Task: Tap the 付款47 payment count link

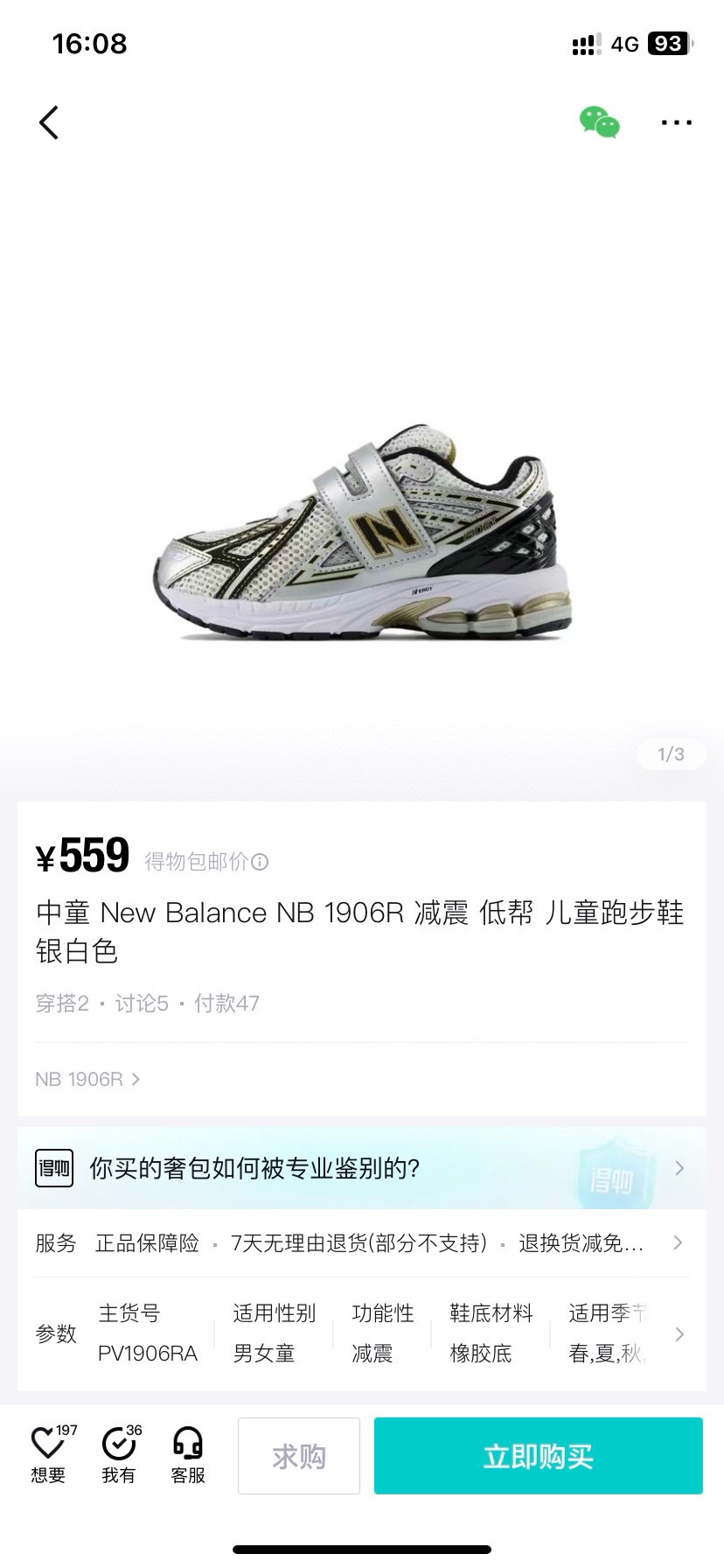Action: 229,1004
